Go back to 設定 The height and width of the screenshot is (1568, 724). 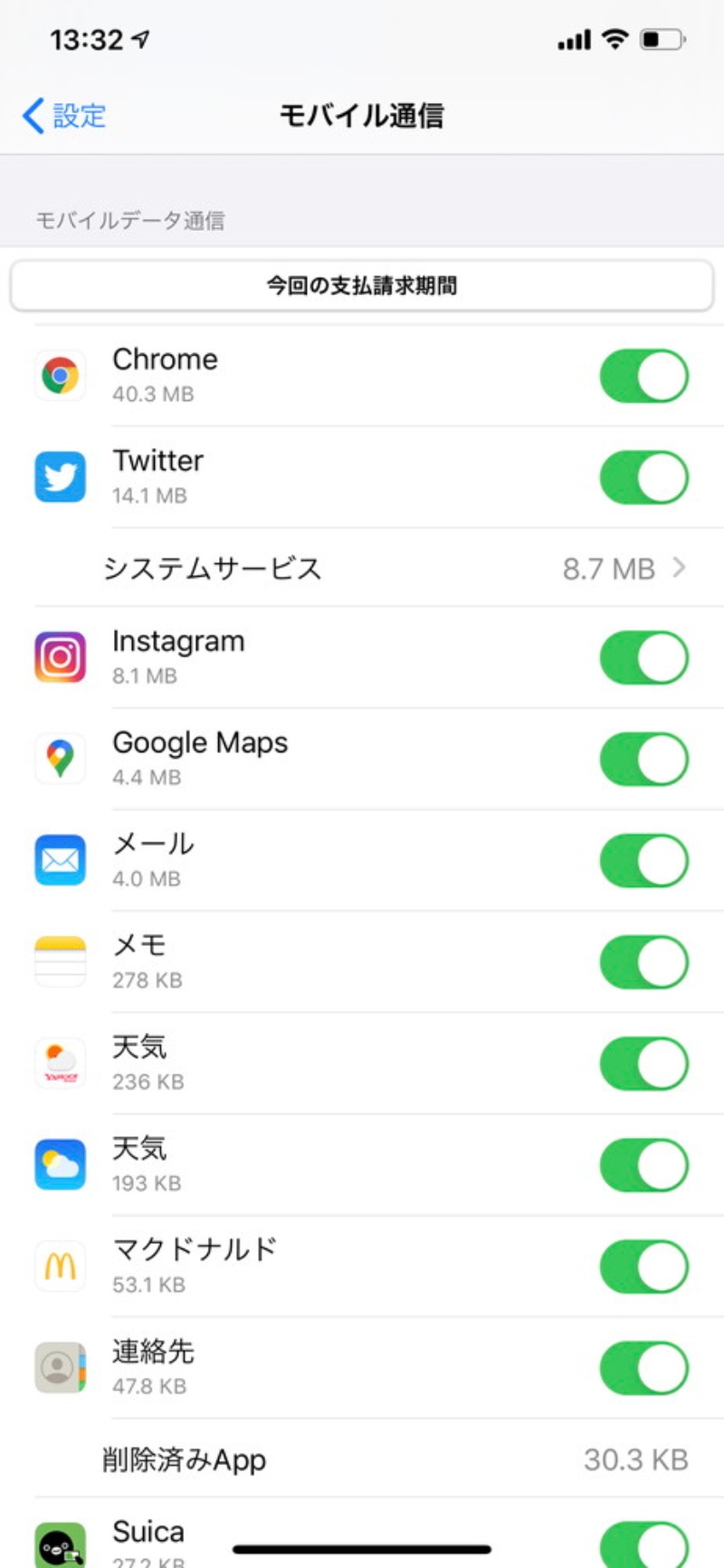[64, 116]
